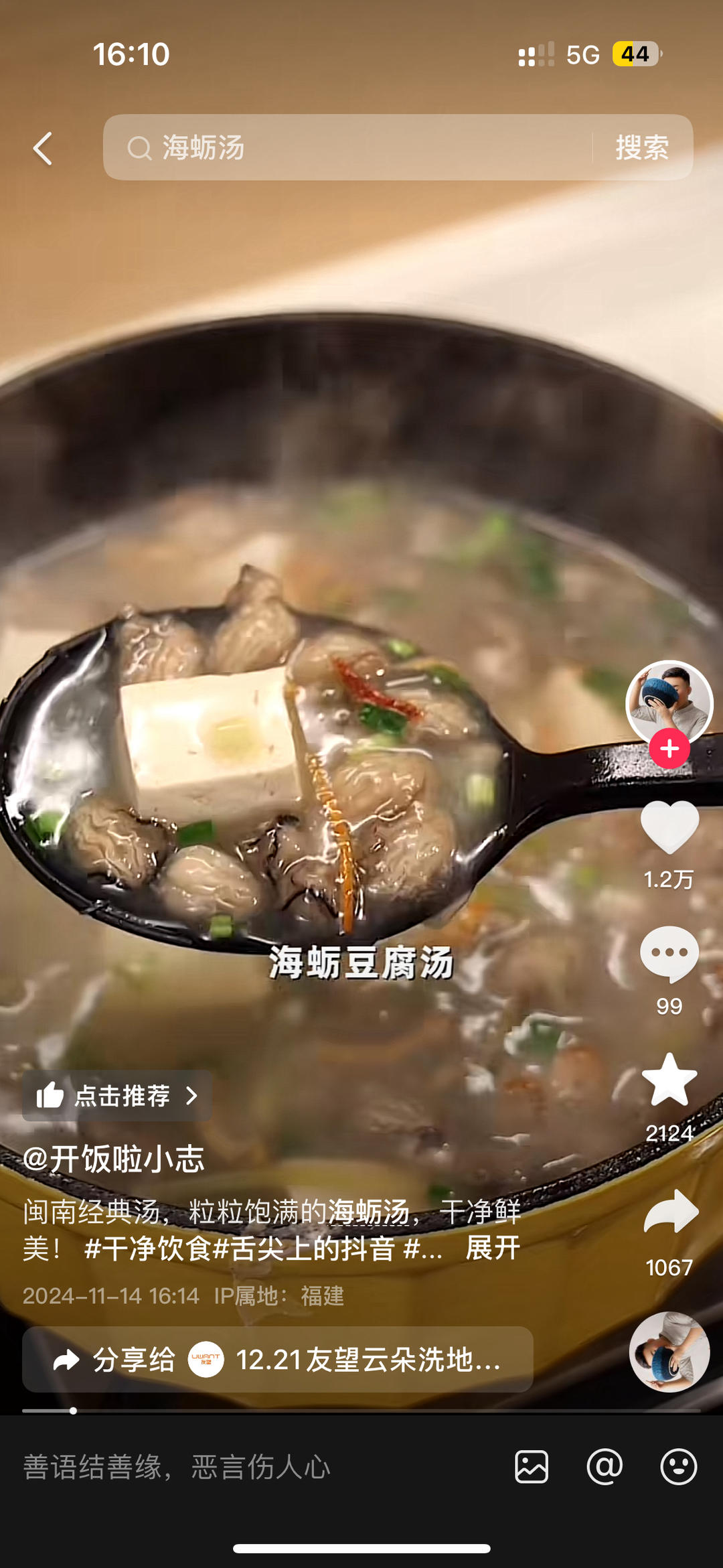Share the video via arrow icon

click(x=670, y=1212)
